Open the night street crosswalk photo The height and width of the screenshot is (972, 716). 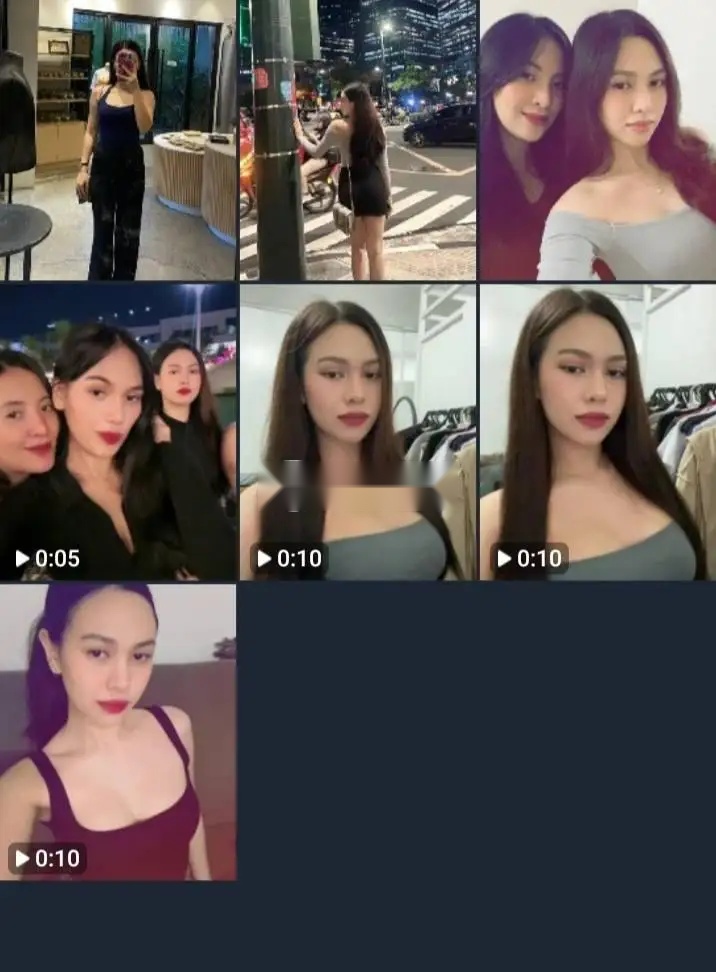point(358,140)
